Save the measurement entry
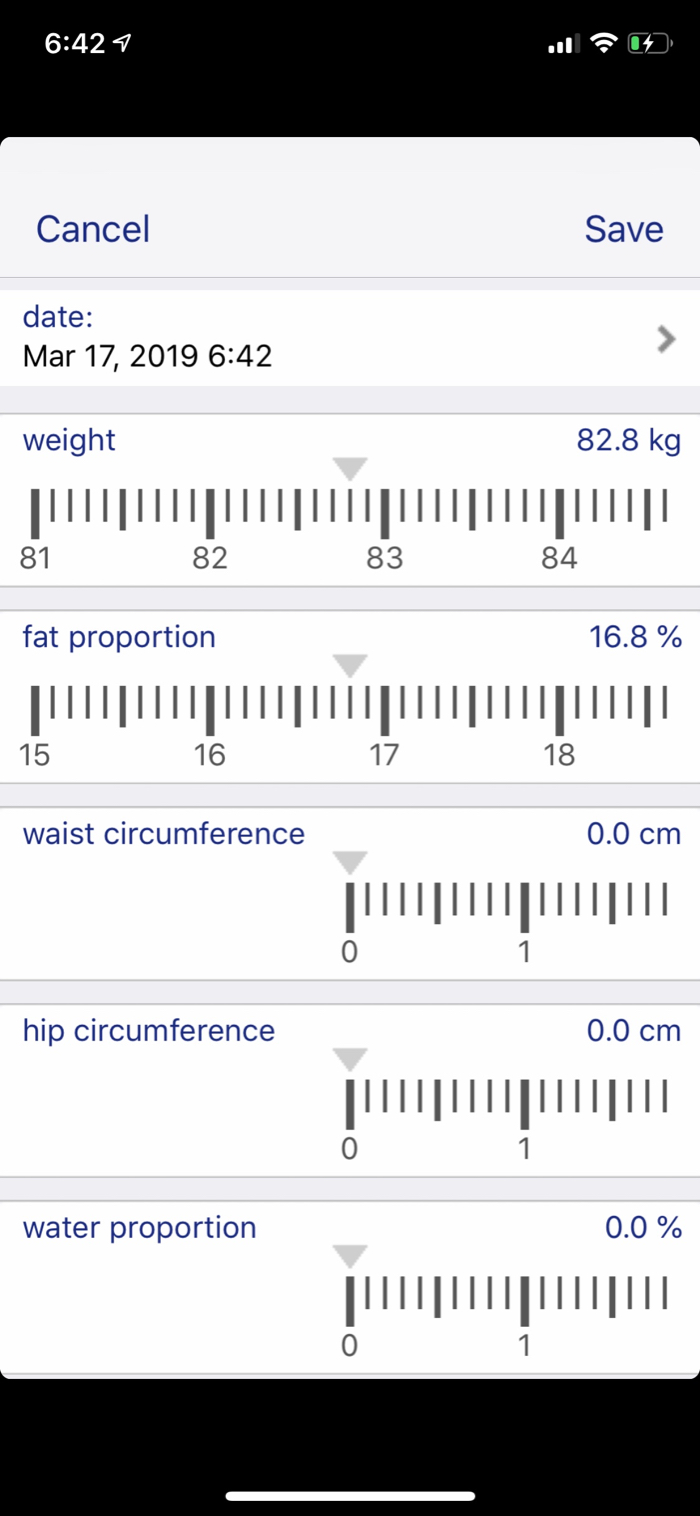This screenshot has height=1516, width=700. tap(624, 229)
